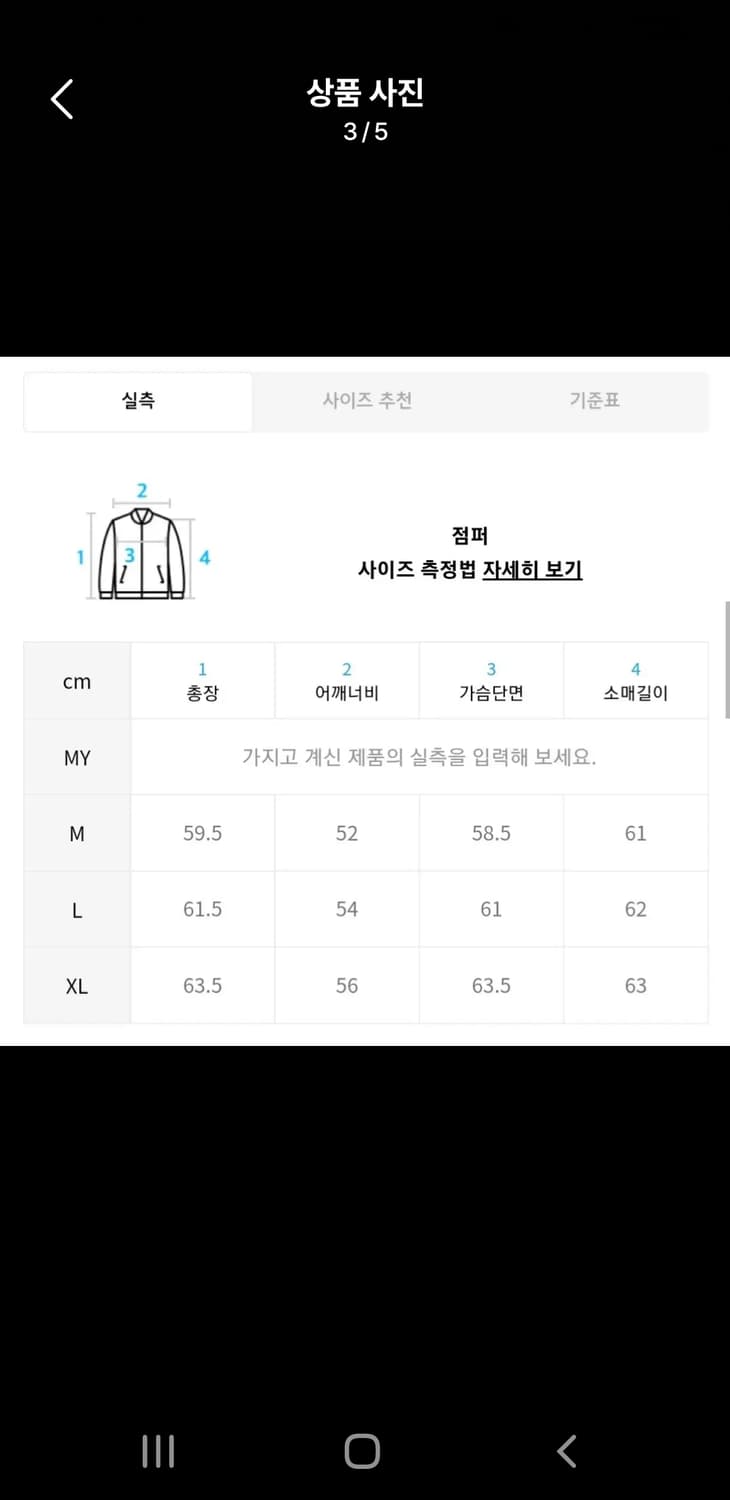Tap the XL 소매길이 value 63
Viewport: 730px width, 1500px height.
[x=635, y=985]
